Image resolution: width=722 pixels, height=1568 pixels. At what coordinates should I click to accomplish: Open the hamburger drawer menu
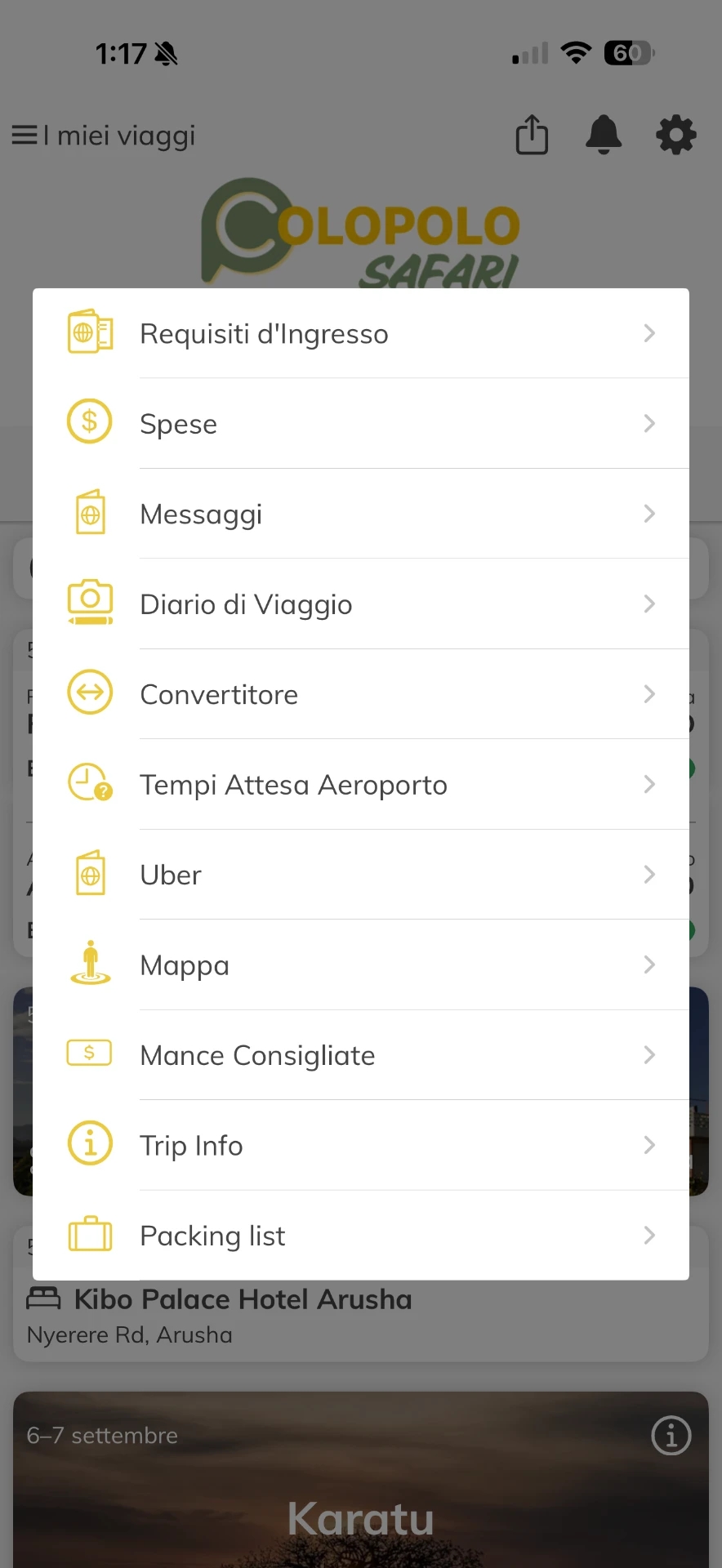click(25, 135)
